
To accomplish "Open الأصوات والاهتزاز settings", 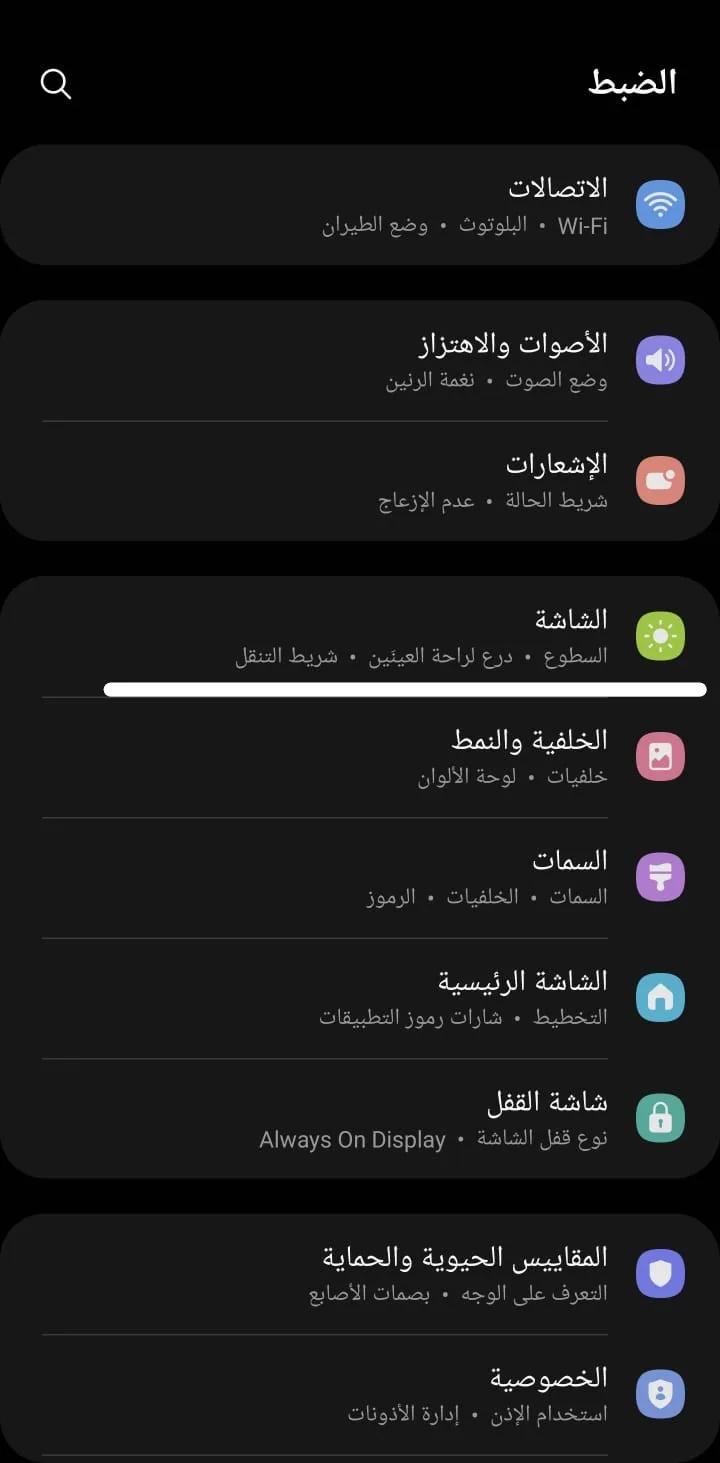I will [x=360, y=360].
